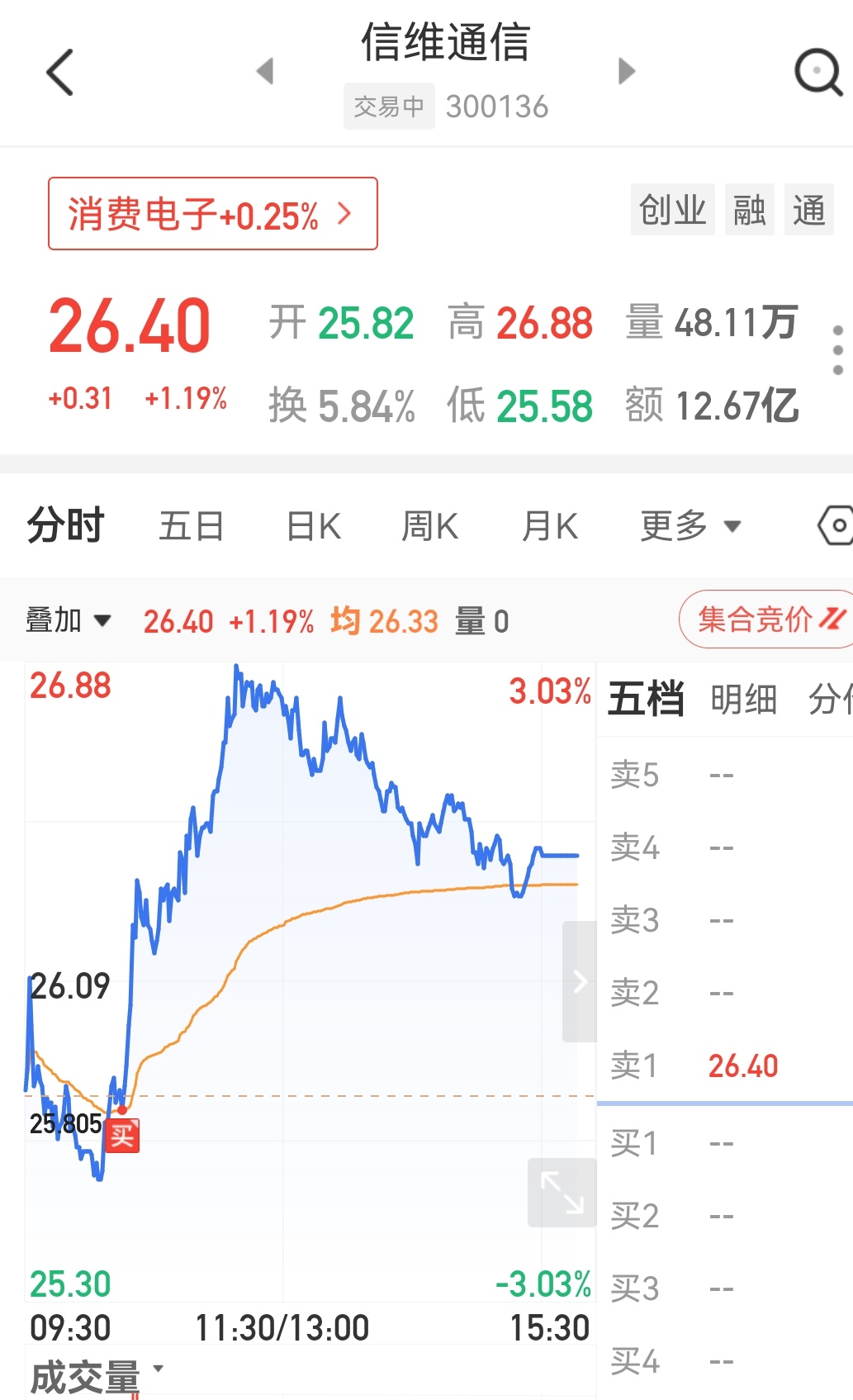
Task: Expand the chart to full screen
Action: coord(562,1193)
